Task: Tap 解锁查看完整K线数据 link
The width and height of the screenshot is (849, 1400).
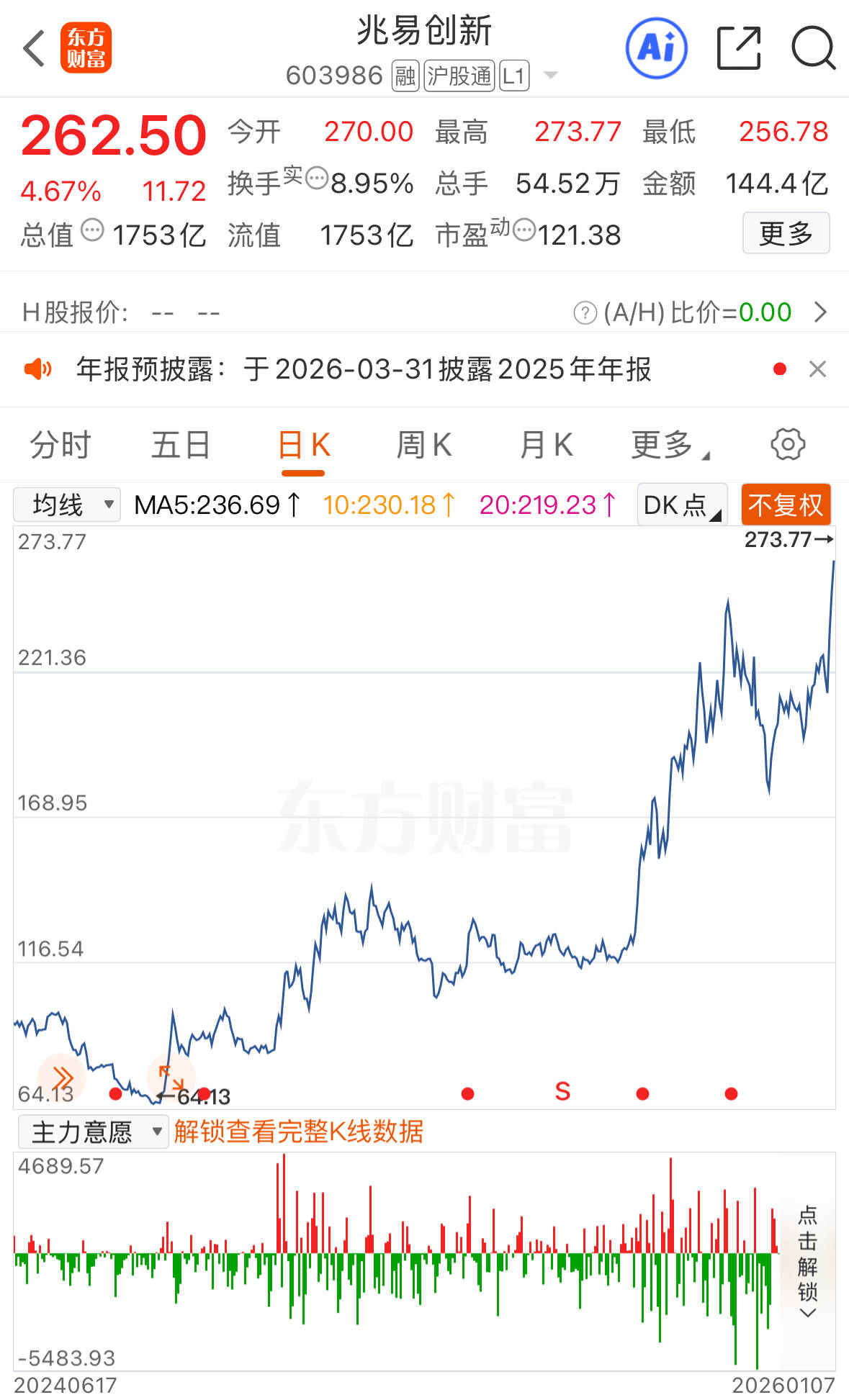Action: (x=298, y=1132)
